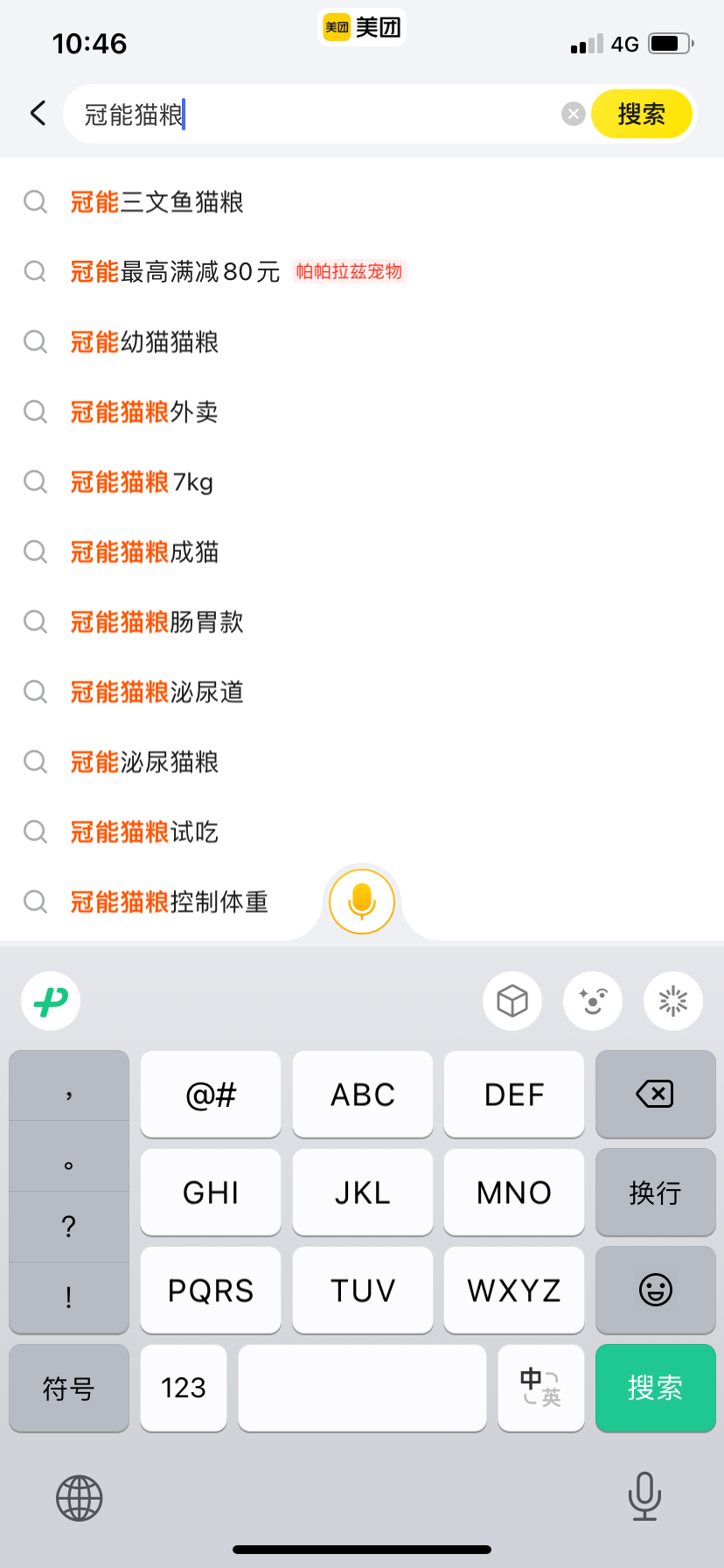Screen dimensions: 724x1568
Task: Start voice search with the yellow microphone
Action: 362,901
